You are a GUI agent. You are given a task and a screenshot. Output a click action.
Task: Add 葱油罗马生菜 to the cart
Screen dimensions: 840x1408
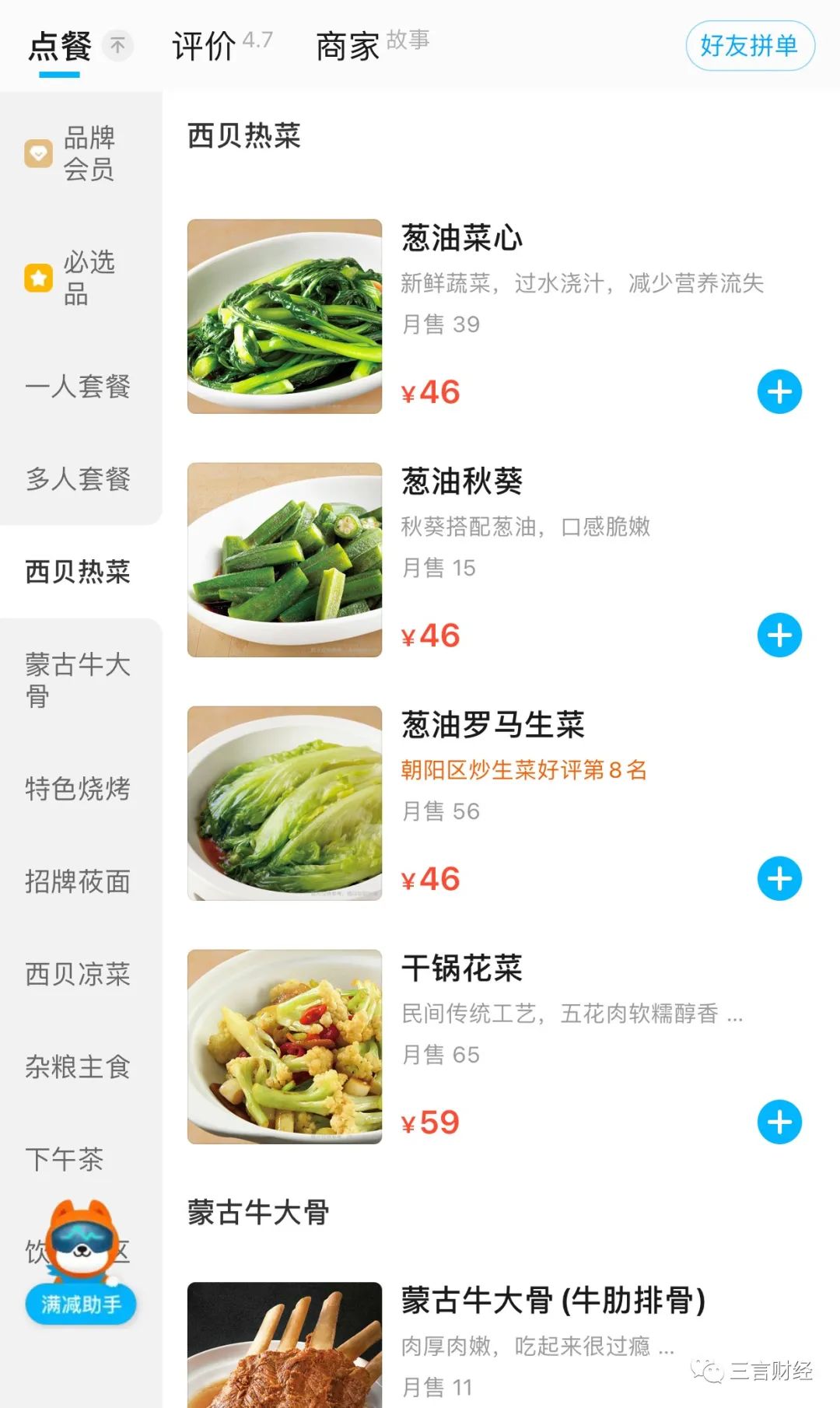point(779,879)
